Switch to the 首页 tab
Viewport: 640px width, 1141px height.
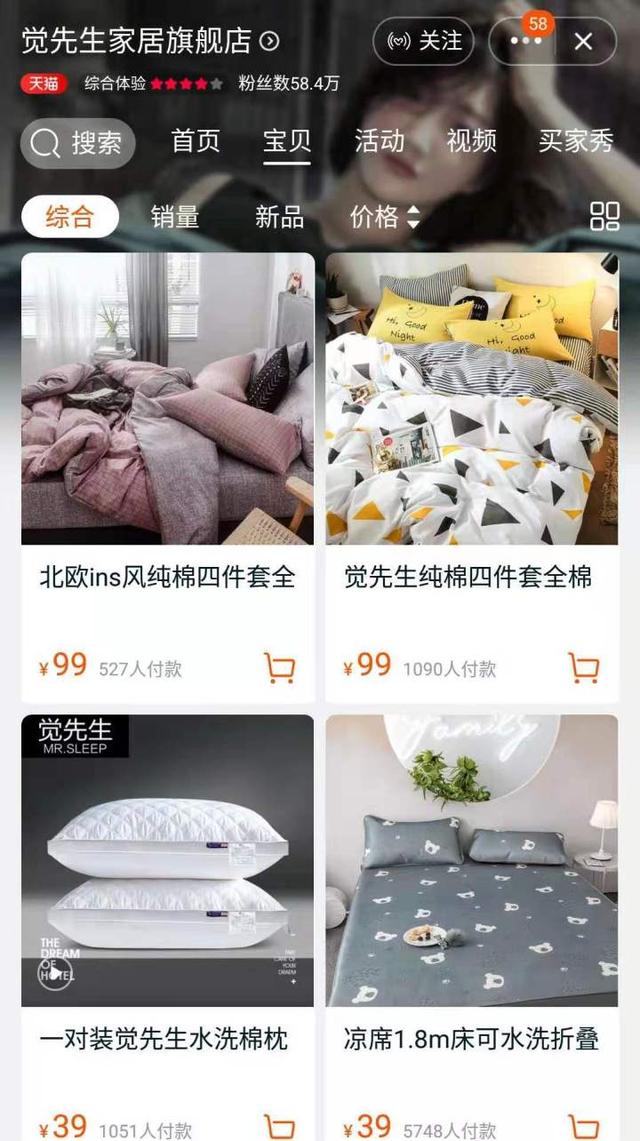[x=196, y=141]
